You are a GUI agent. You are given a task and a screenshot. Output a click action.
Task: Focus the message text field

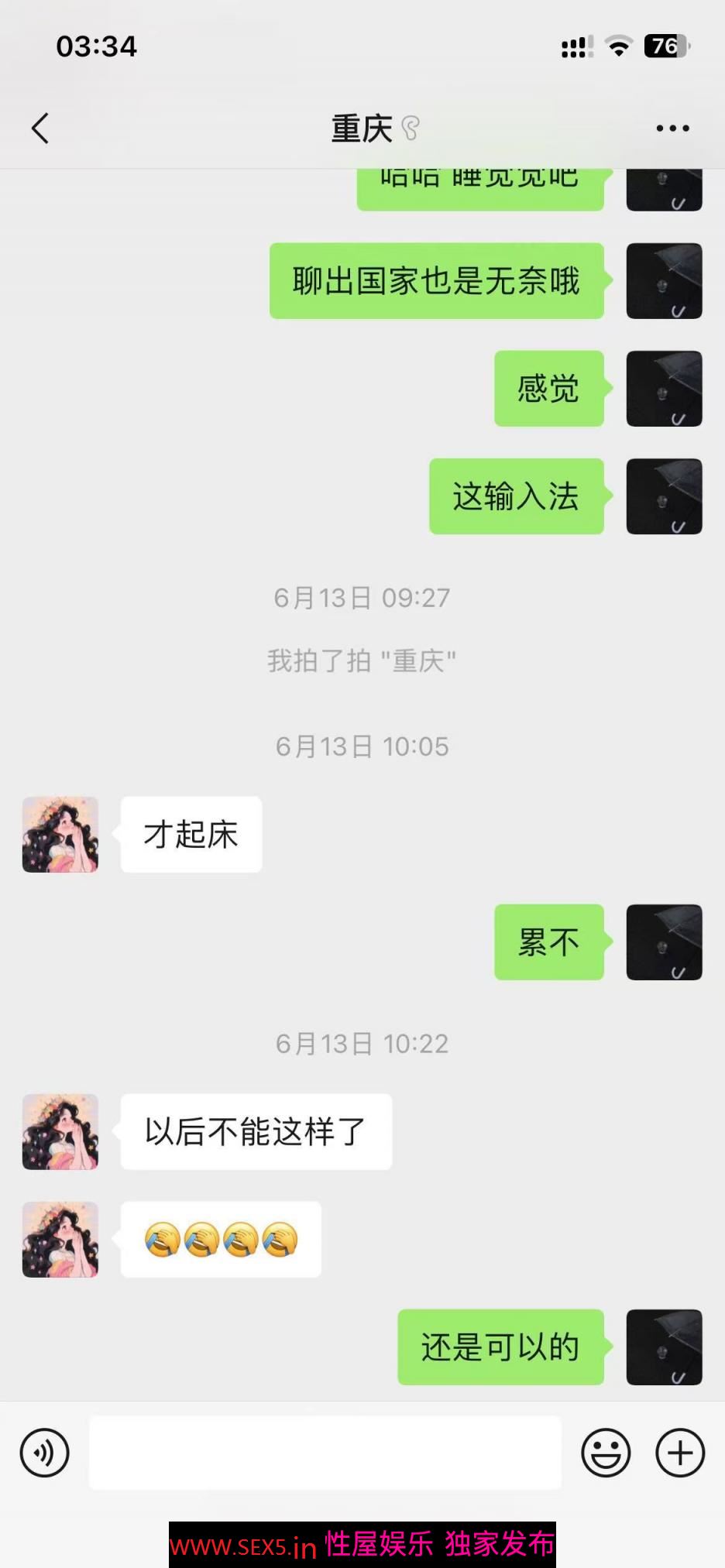(325, 1453)
